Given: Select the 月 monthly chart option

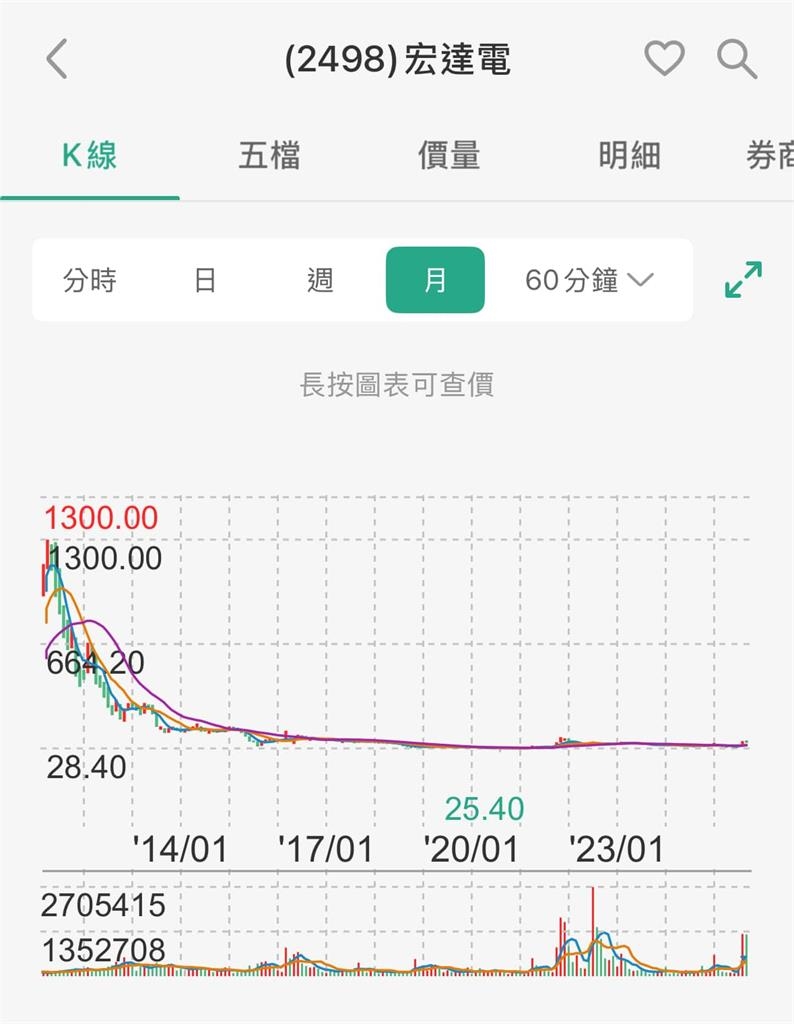Looking at the screenshot, I should pyautogui.click(x=435, y=281).
